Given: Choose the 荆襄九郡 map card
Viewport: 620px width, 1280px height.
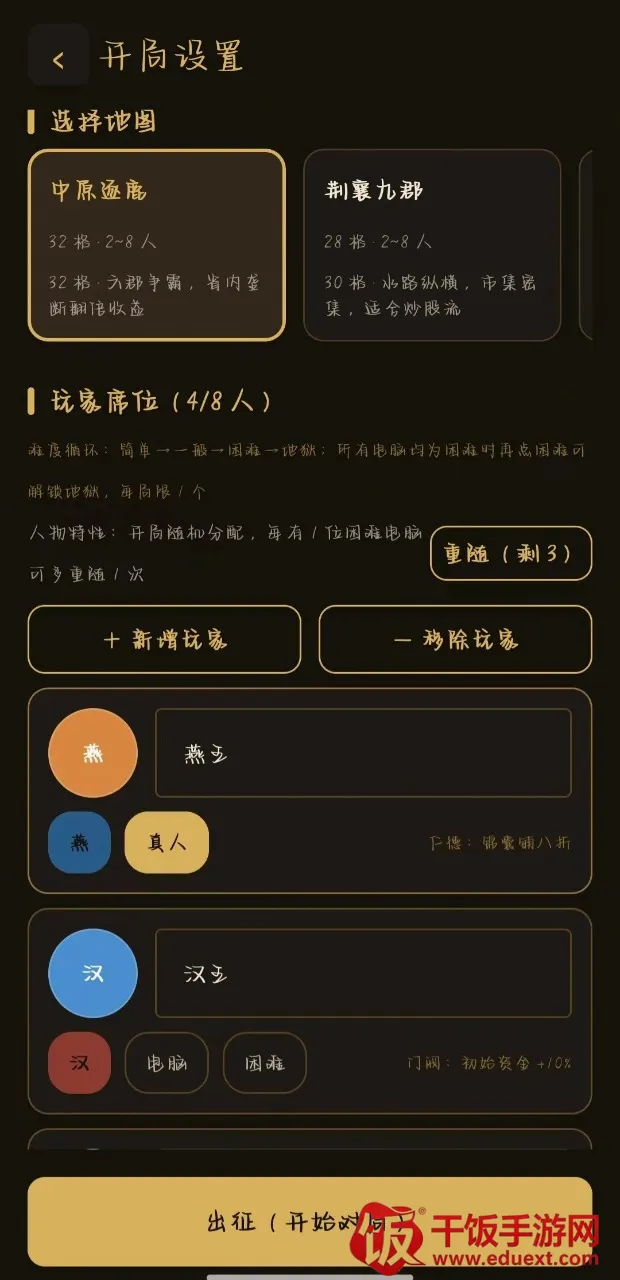Looking at the screenshot, I should pyautogui.click(x=432, y=245).
